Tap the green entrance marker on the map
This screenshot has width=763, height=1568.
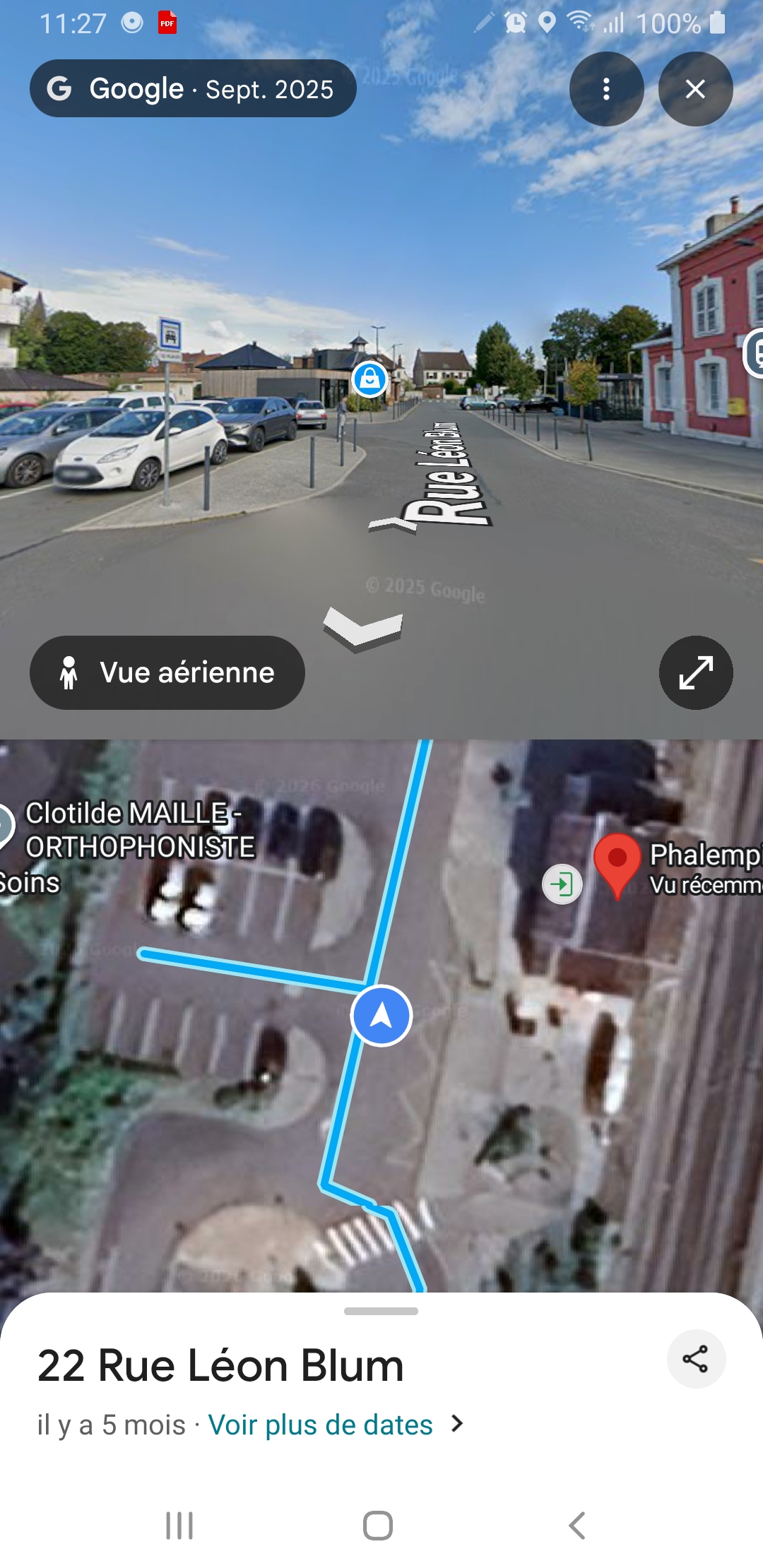(x=562, y=884)
